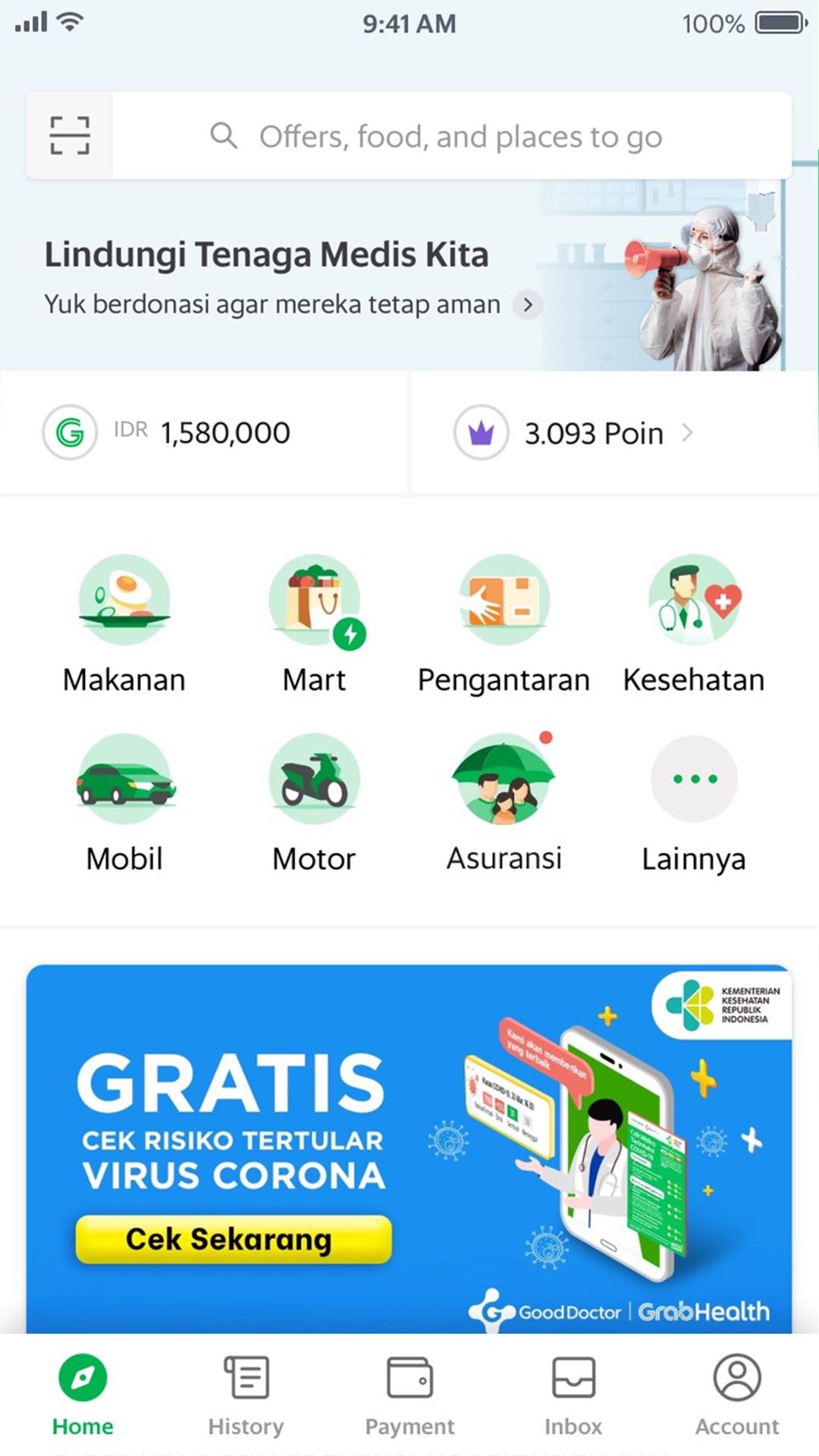Open the QR scanner icon
This screenshot has height=1456, width=819.
[70, 136]
